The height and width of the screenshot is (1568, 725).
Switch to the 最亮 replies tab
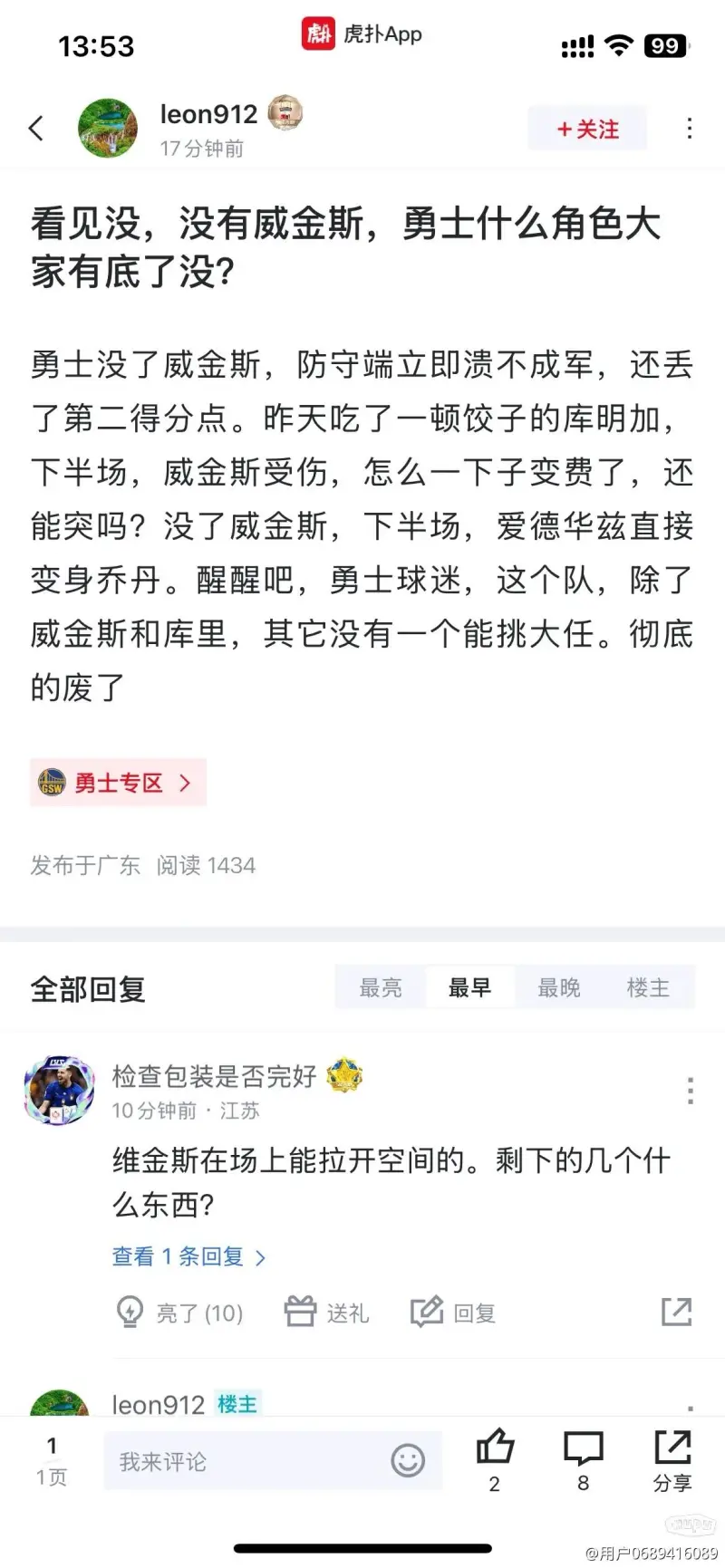tap(380, 987)
